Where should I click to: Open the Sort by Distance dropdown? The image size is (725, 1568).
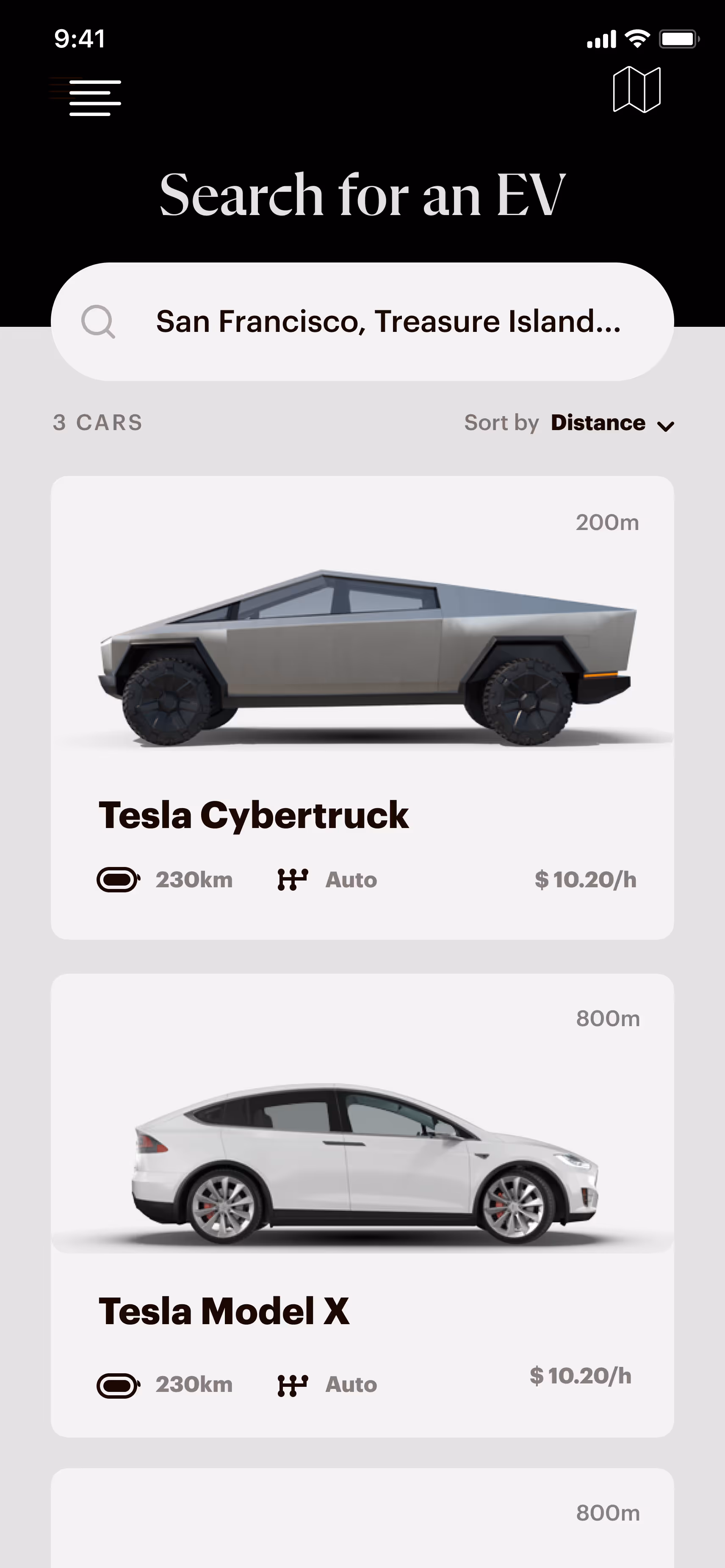coord(597,422)
